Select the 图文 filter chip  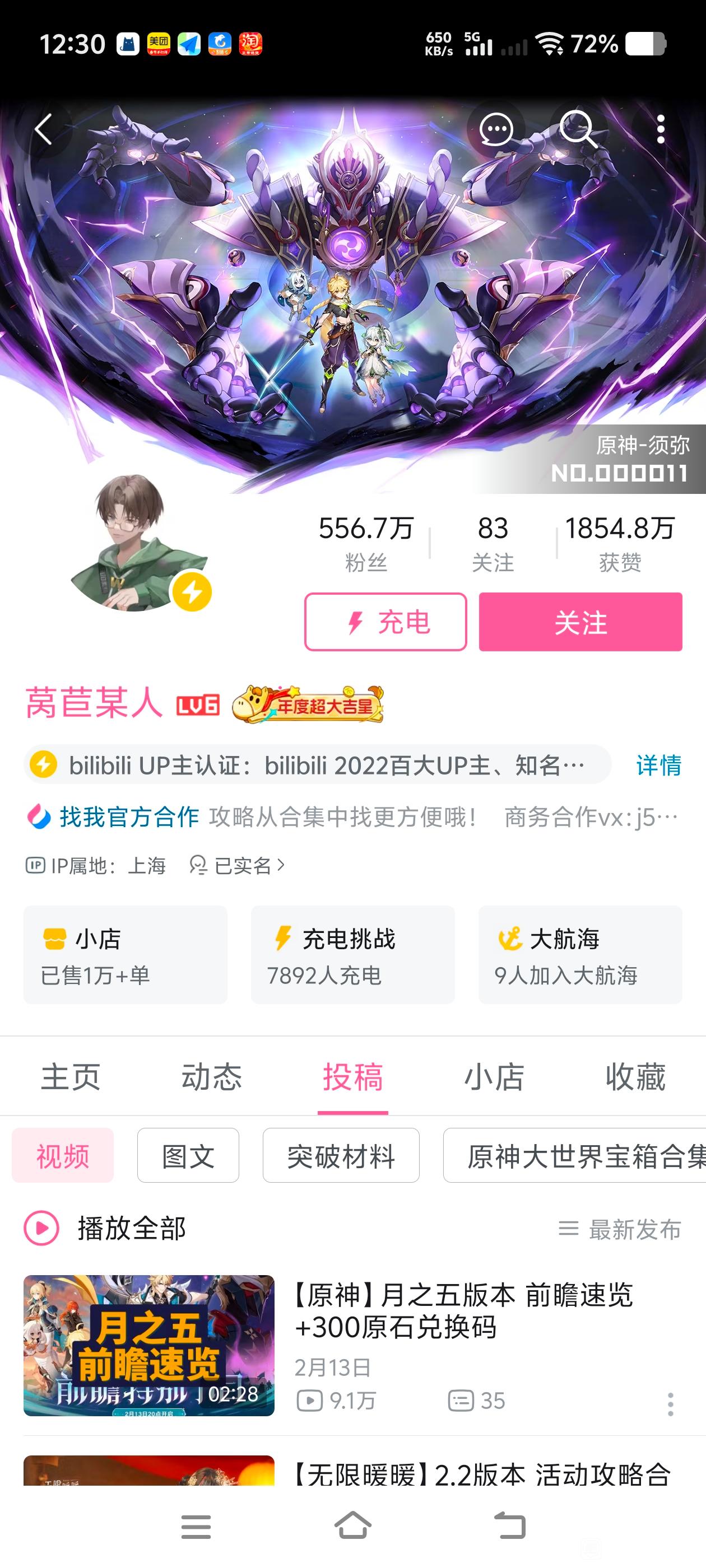coord(188,1156)
